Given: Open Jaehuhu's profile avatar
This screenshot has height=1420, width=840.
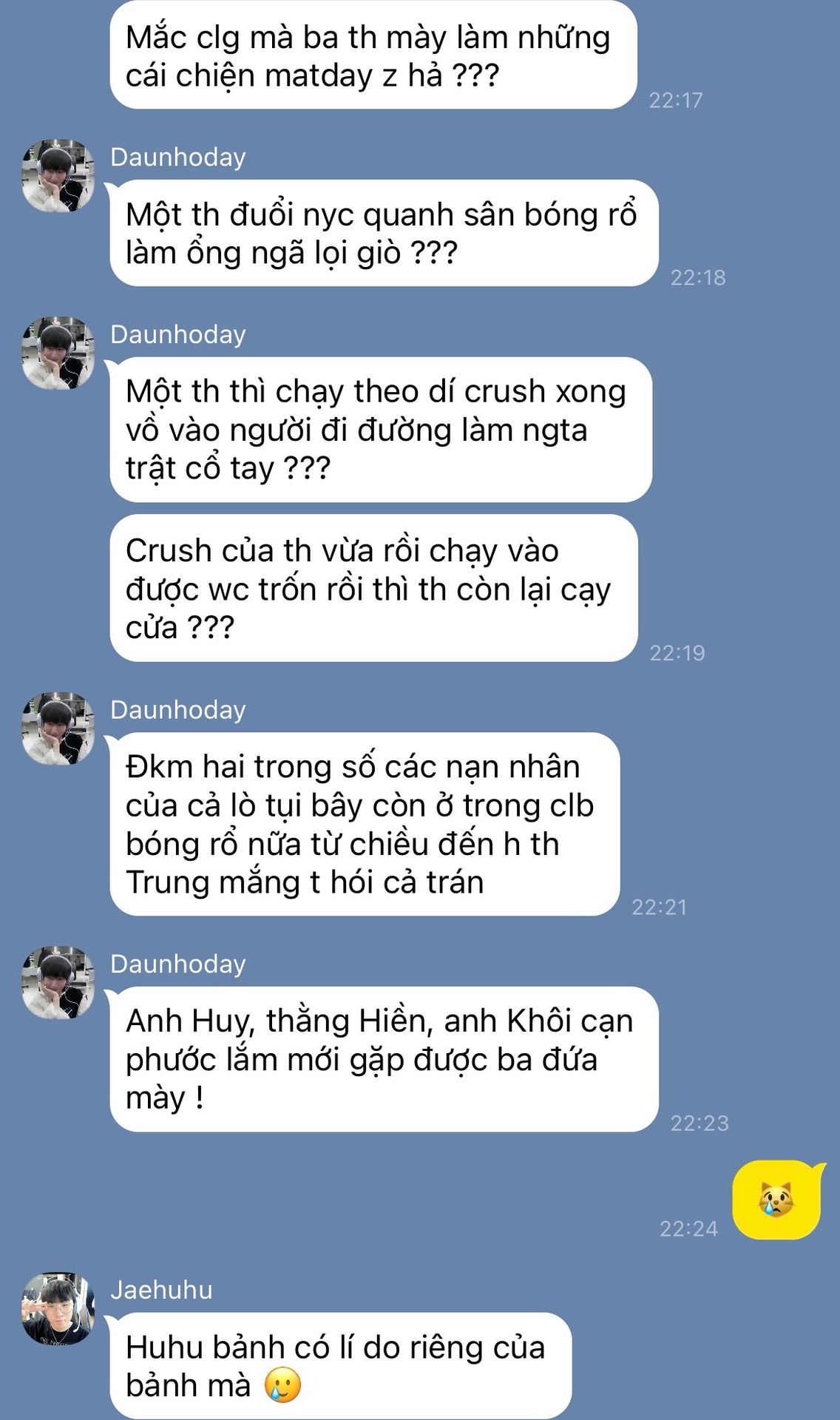Looking at the screenshot, I should 58,1308.
